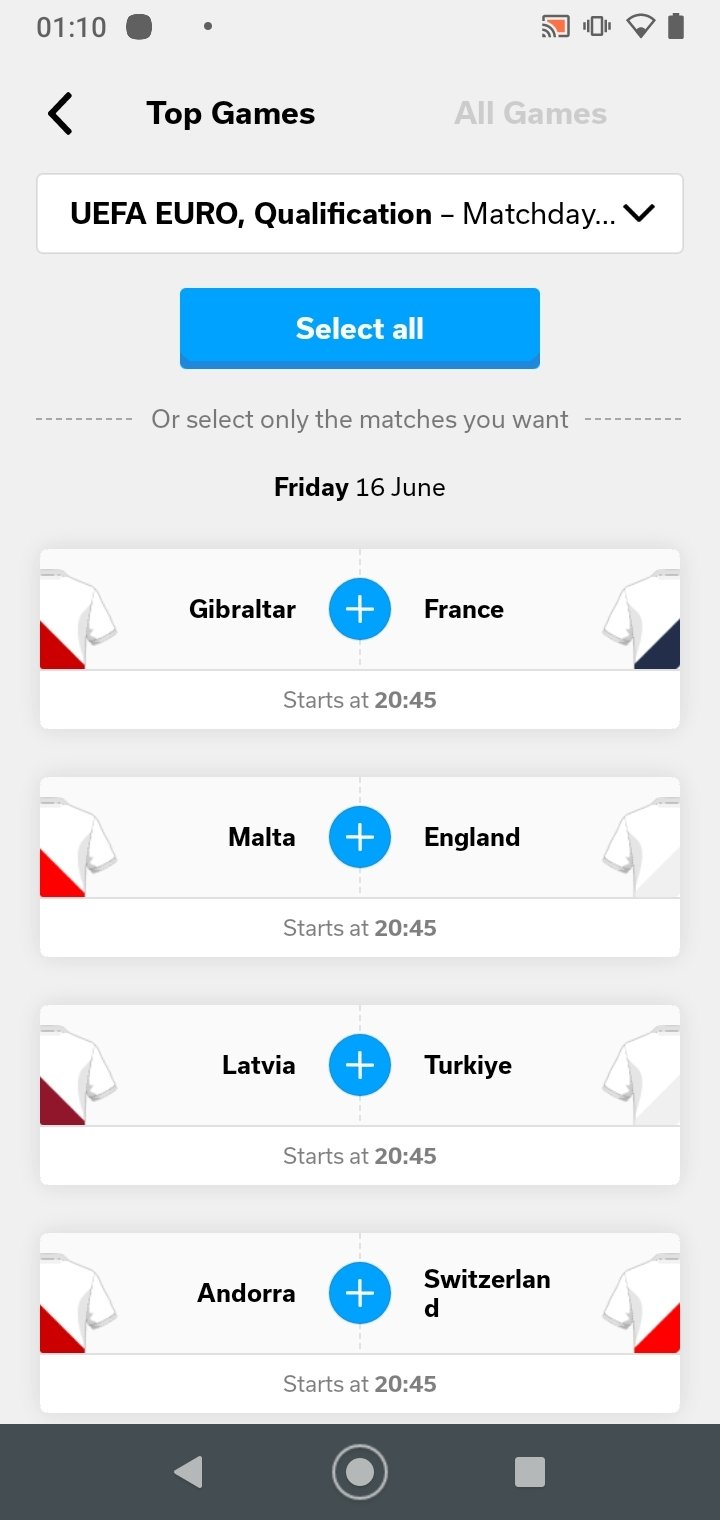
Task: Select the Top Games tab
Action: tap(231, 114)
